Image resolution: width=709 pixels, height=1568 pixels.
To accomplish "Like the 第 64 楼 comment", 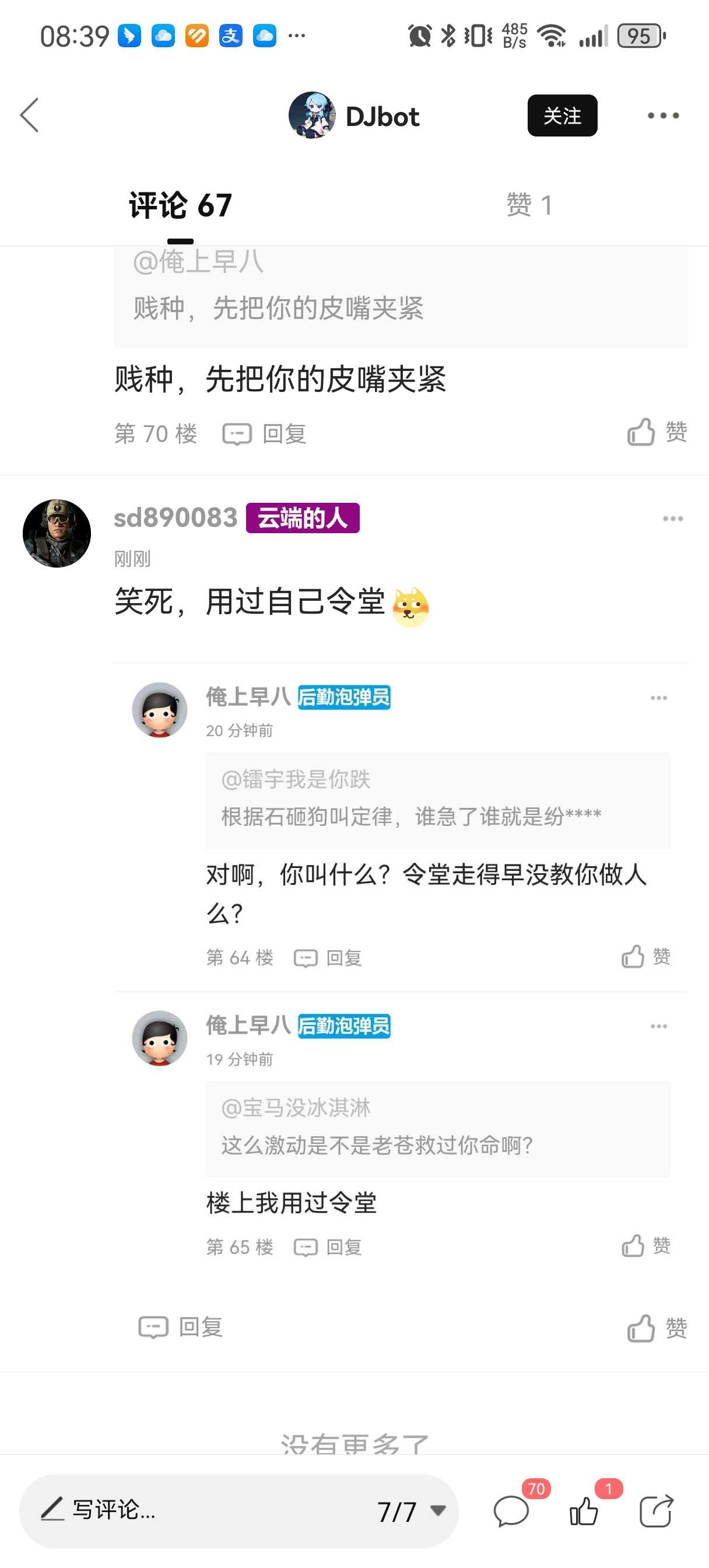I will pos(645,956).
